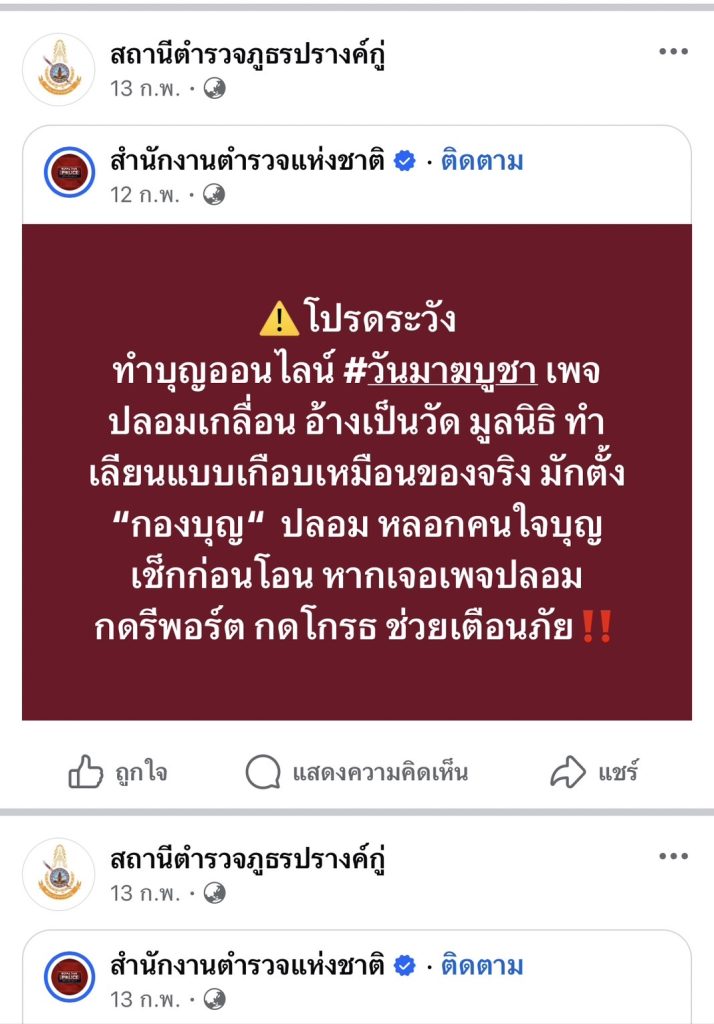Image resolution: width=714 pixels, height=1024 pixels.
Task: Open overflow menu on the post sharing the 13 ก.พ. post
Action: click(x=672, y=856)
